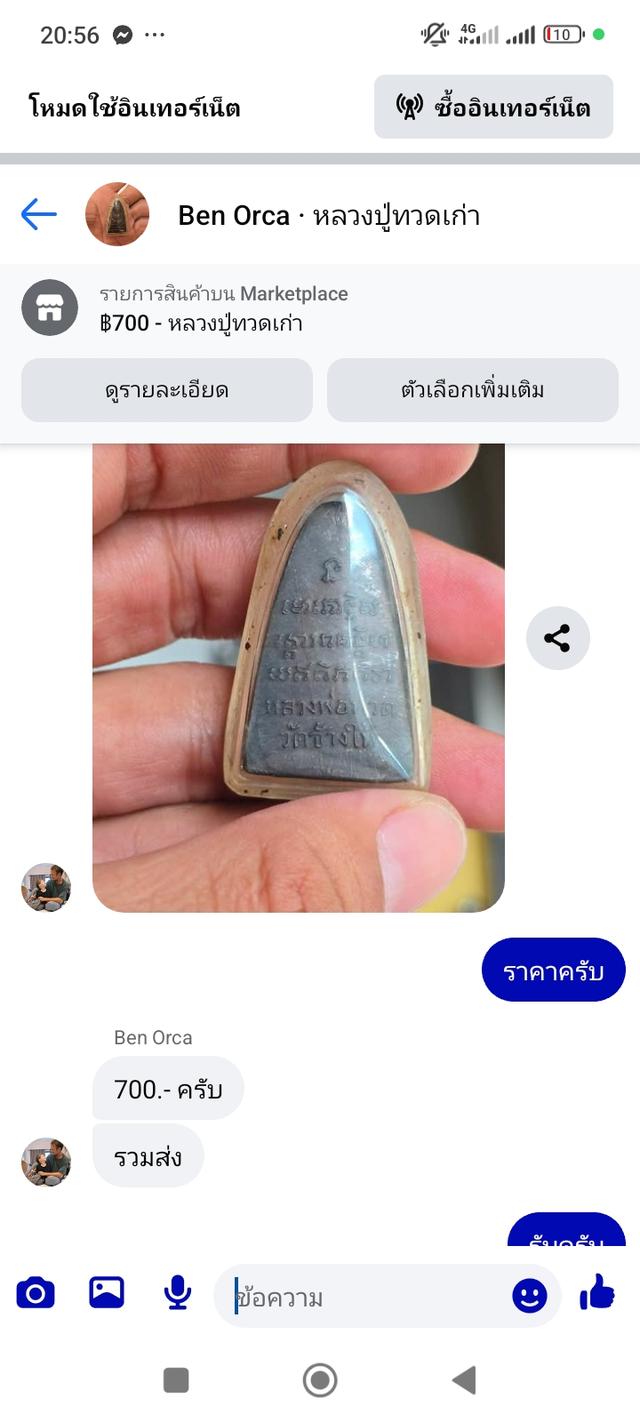This screenshot has width=640, height=1422.
Task: Tap the system home button
Action: (x=320, y=1381)
